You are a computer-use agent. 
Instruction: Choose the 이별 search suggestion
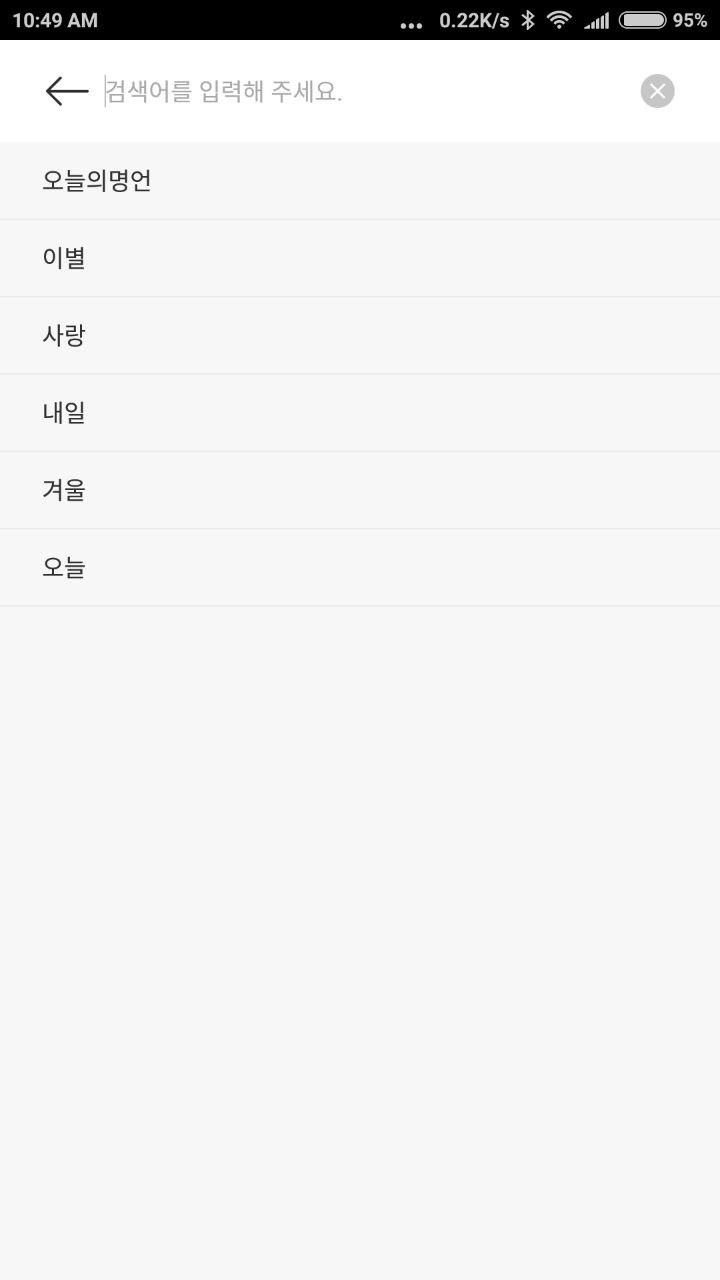point(360,258)
